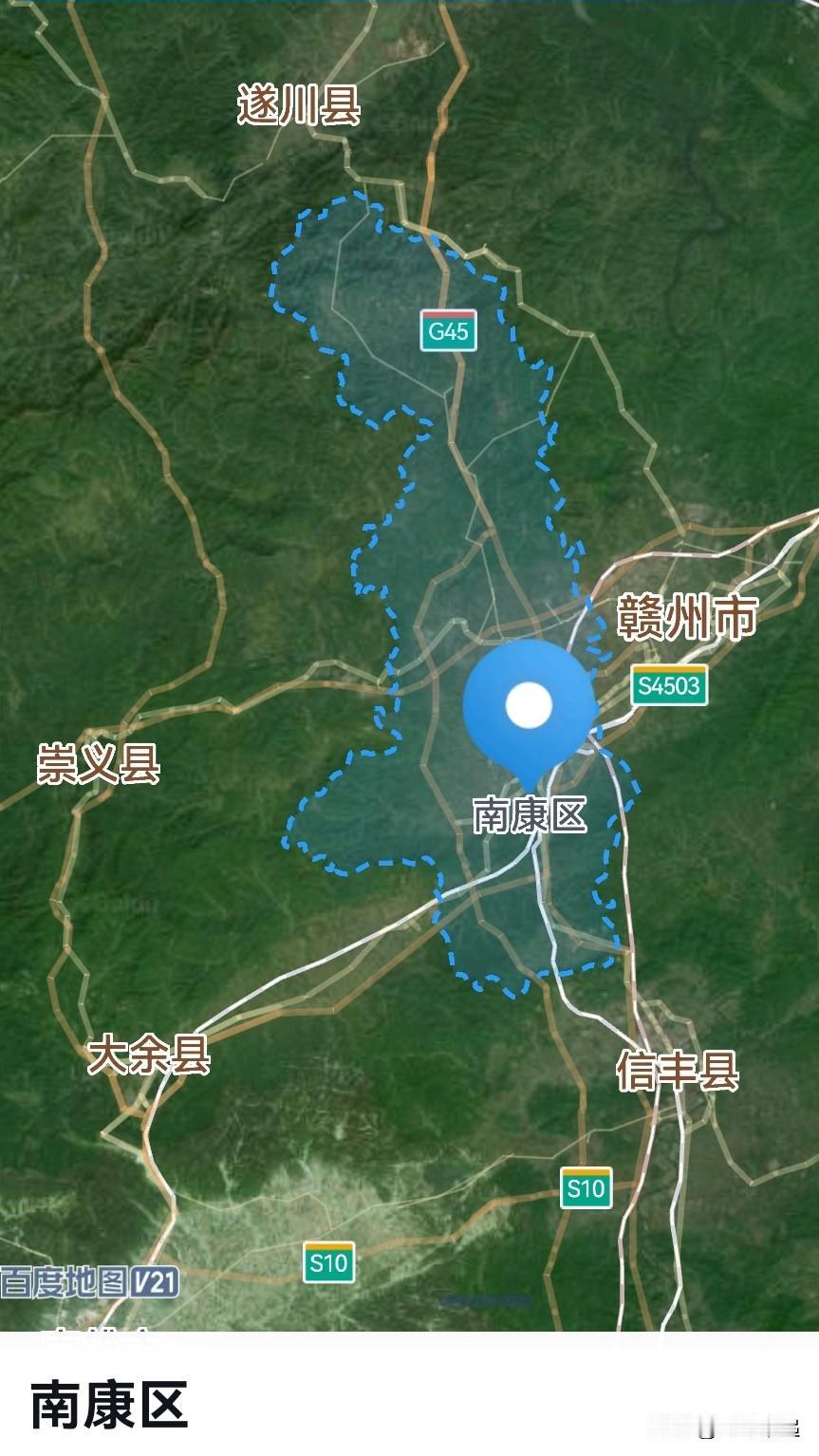The height and width of the screenshot is (1456, 819).
Task: Select the upper S10 highway shield icon
Action: (586, 1185)
